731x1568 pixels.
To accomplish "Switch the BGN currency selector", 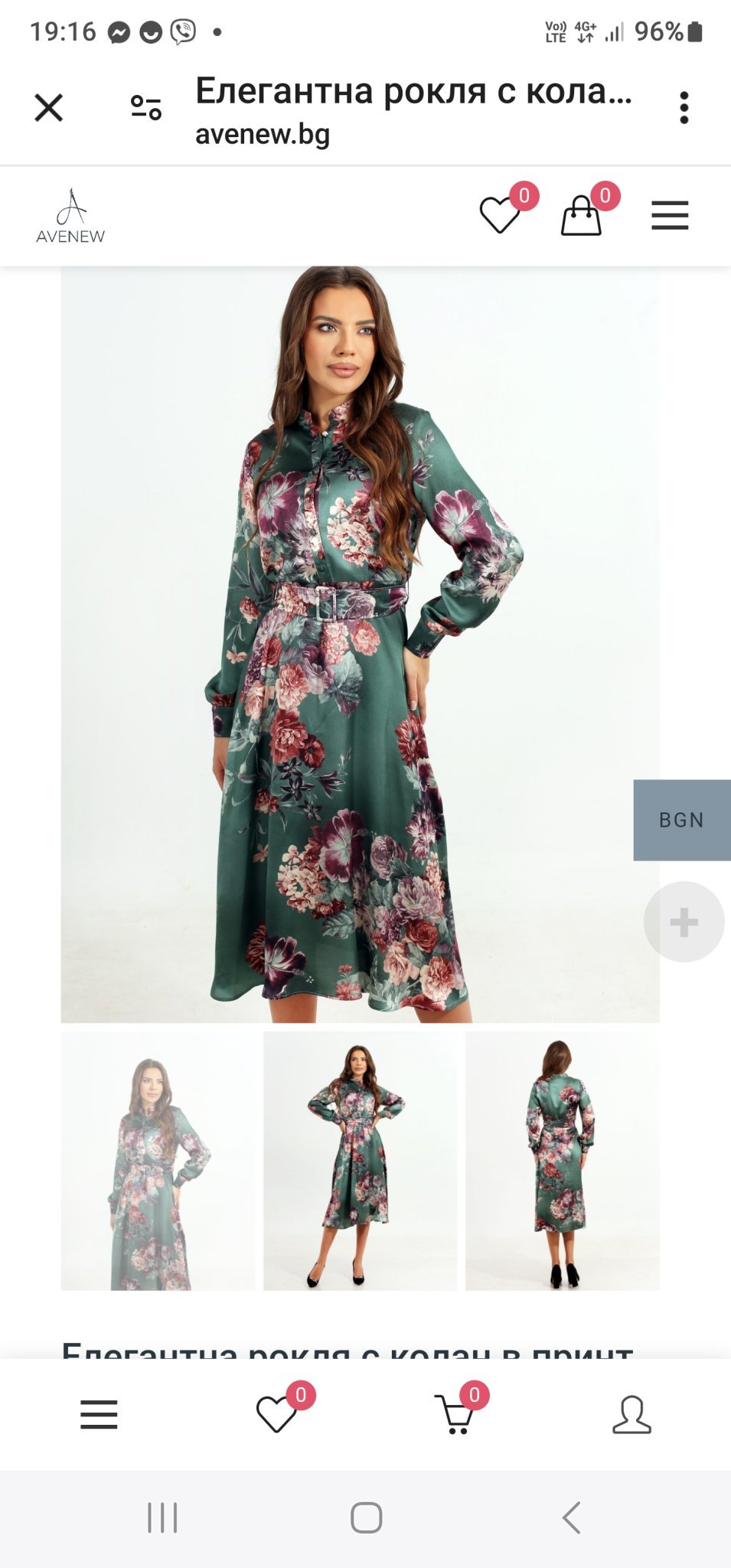I will click(681, 820).
